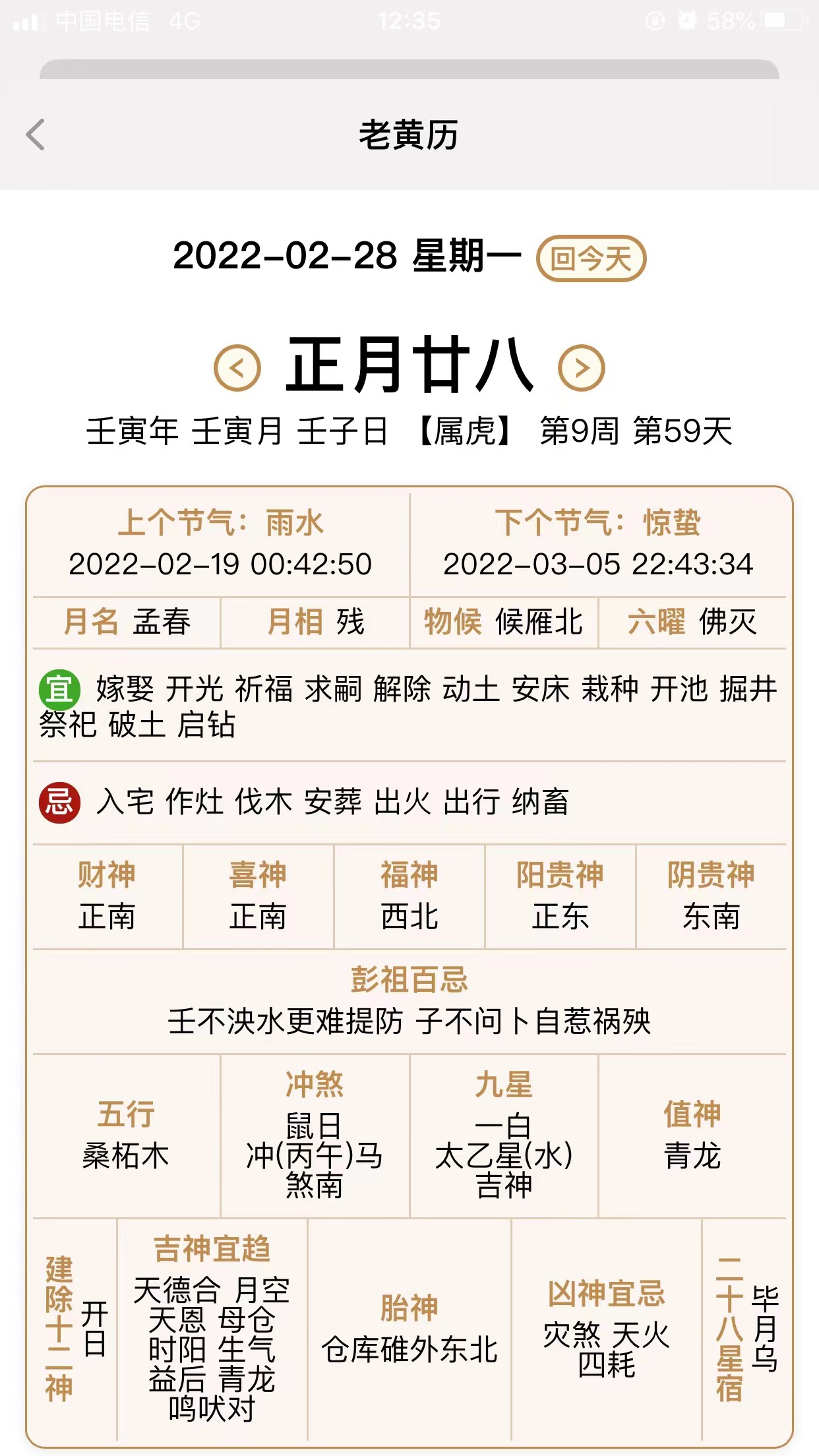Go to the previous day arrow
This screenshot has height=1456, width=819.
point(237,368)
